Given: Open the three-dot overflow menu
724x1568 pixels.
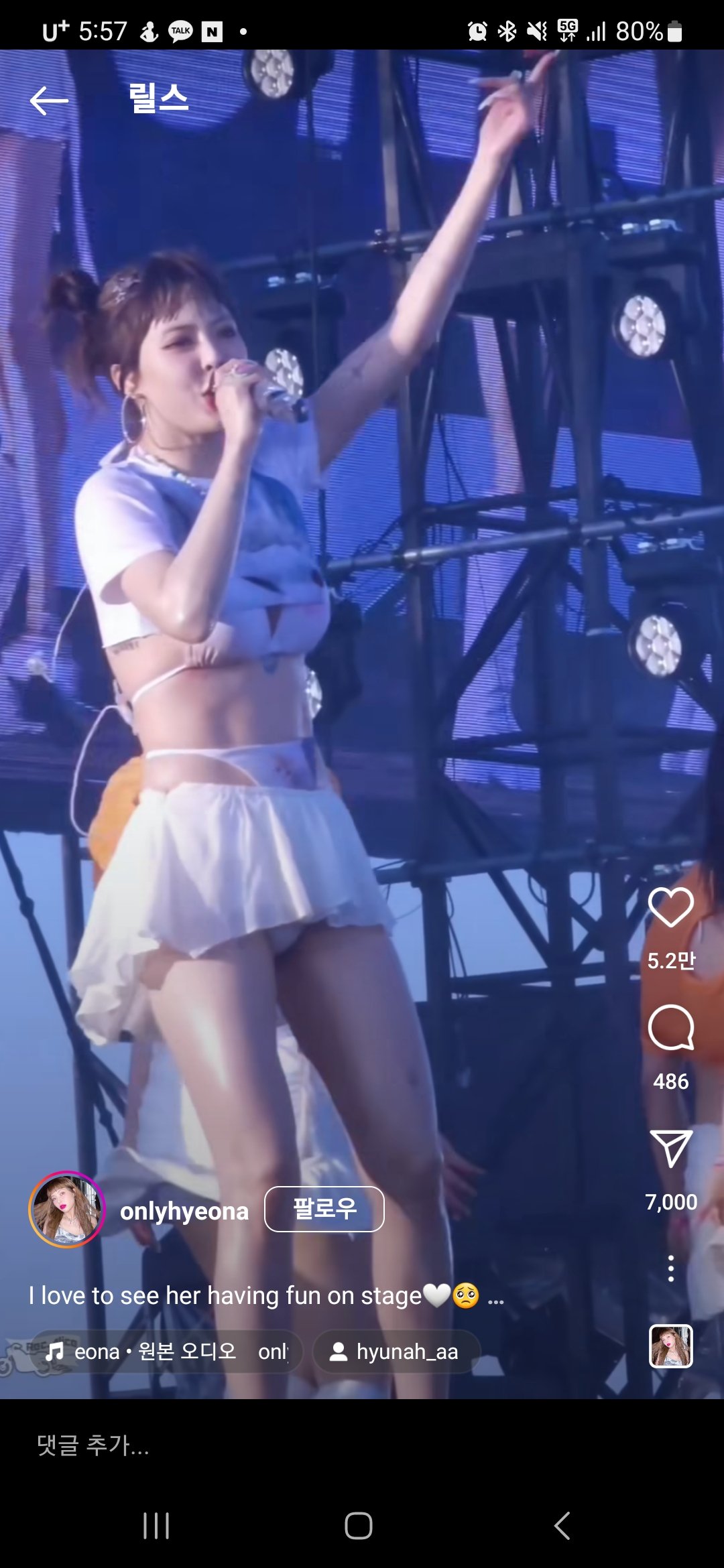Looking at the screenshot, I should tap(670, 1268).
